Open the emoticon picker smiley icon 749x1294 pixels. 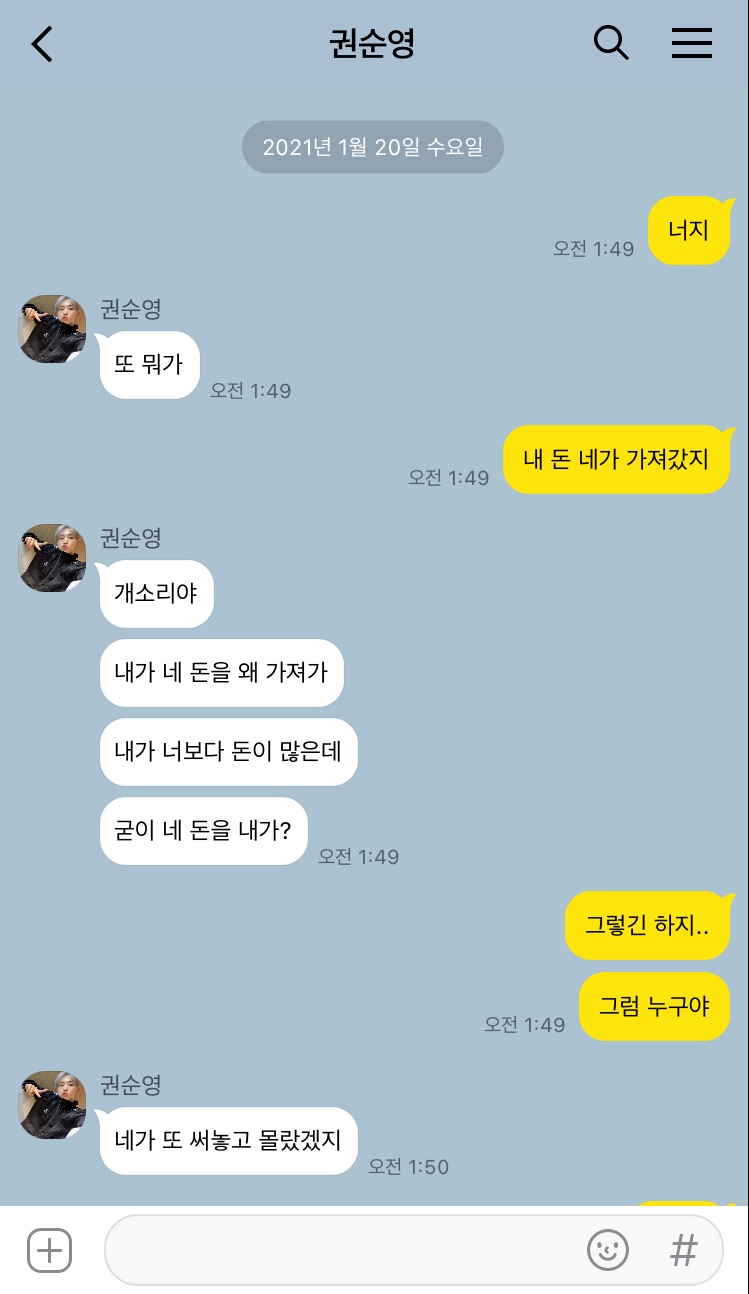coord(608,1250)
